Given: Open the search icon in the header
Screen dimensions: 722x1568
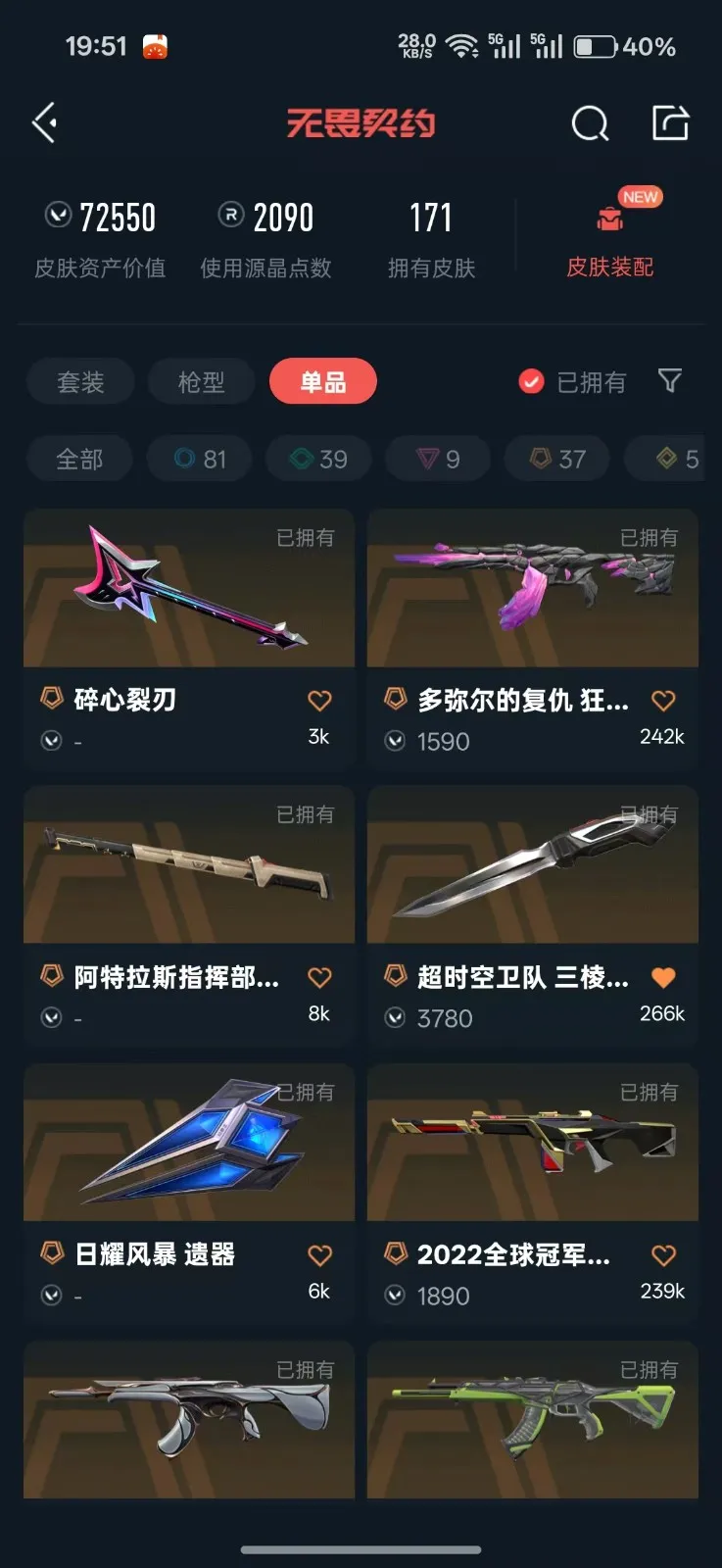Looking at the screenshot, I should point(590,123).
